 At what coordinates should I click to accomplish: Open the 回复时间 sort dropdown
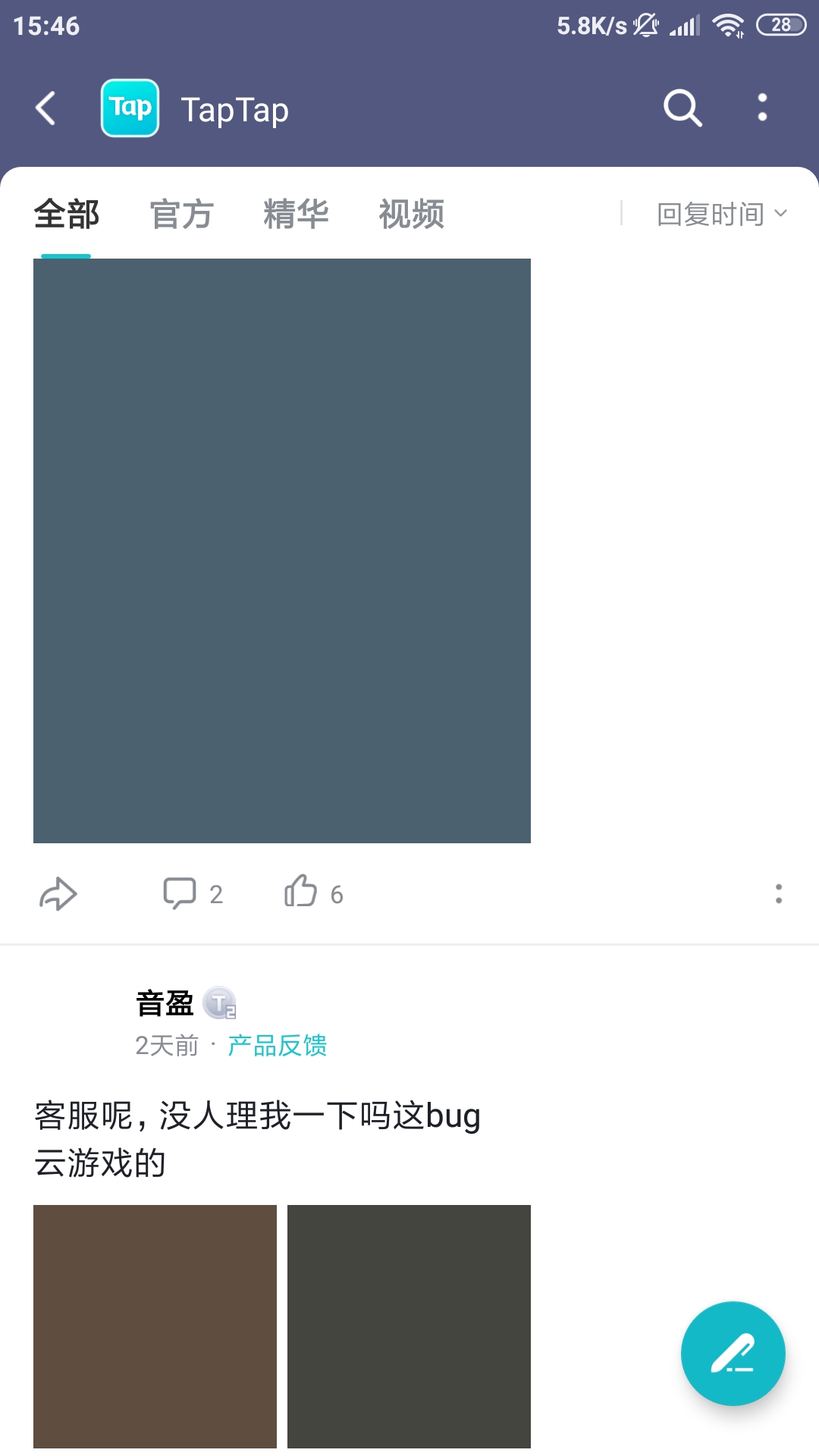[x=709, y=214]
